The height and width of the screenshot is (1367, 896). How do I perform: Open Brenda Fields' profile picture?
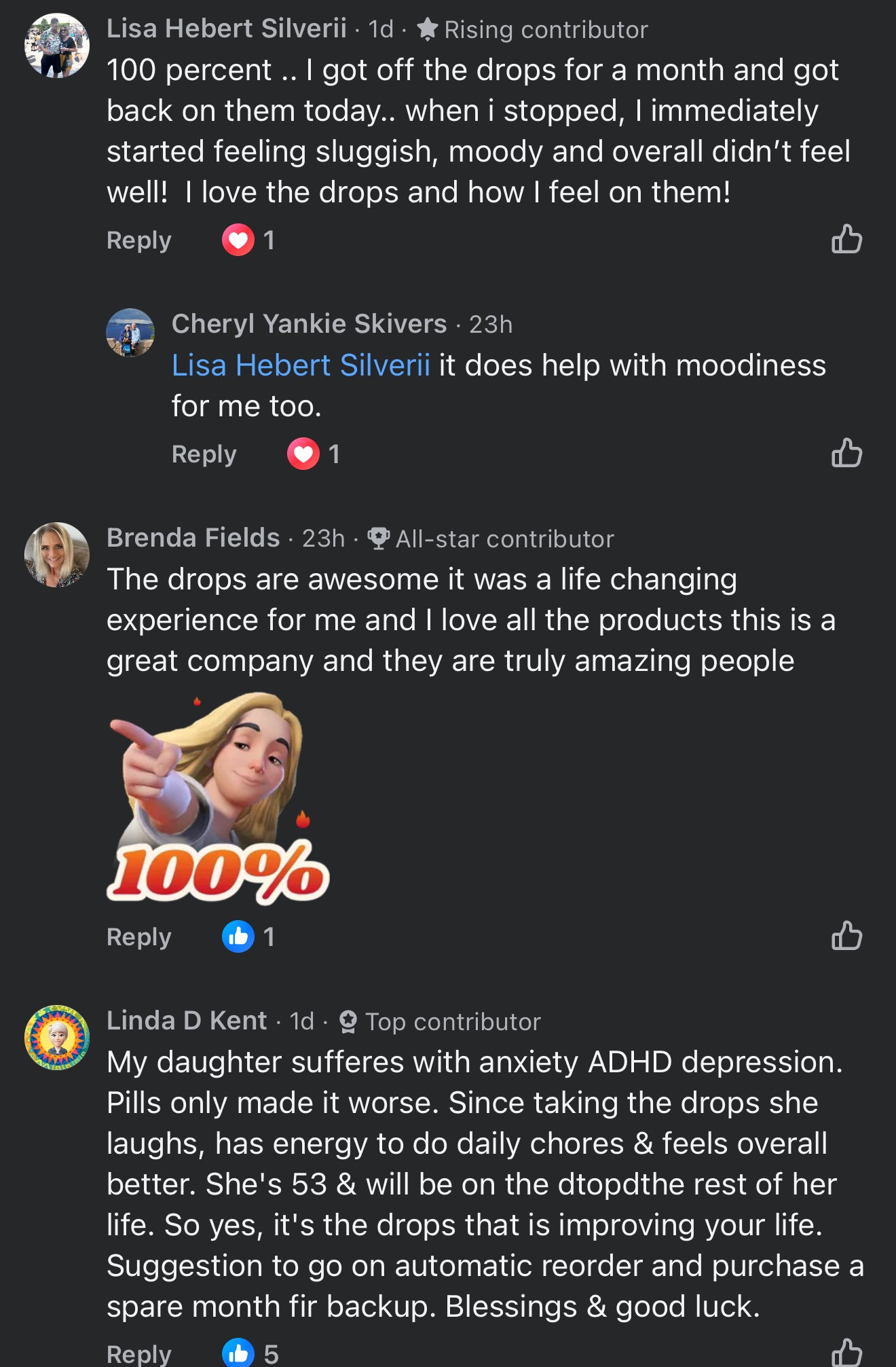(57, 554)
